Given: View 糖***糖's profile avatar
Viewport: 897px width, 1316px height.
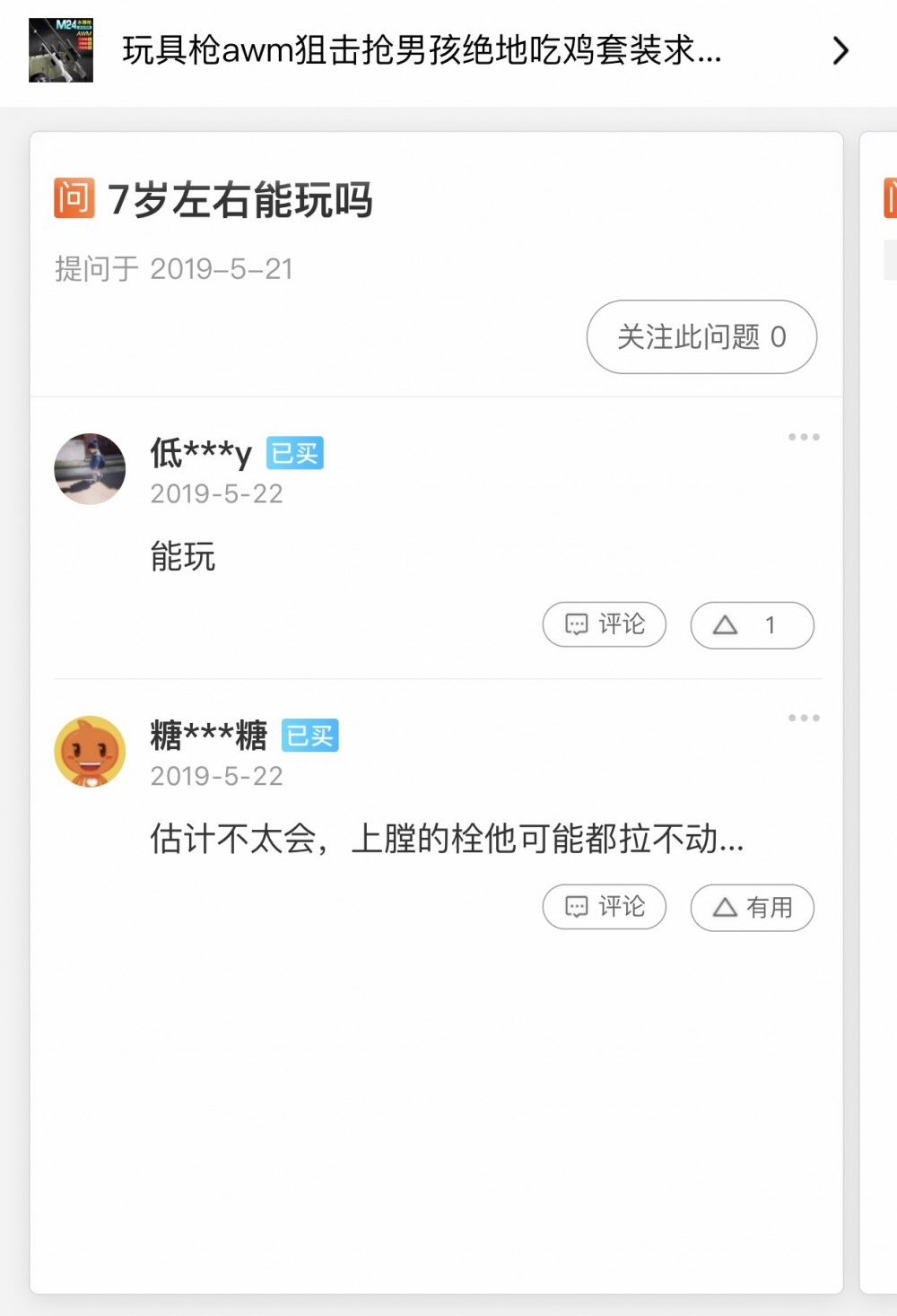Looking at the screenshot, I should click(x=90, y=752).
